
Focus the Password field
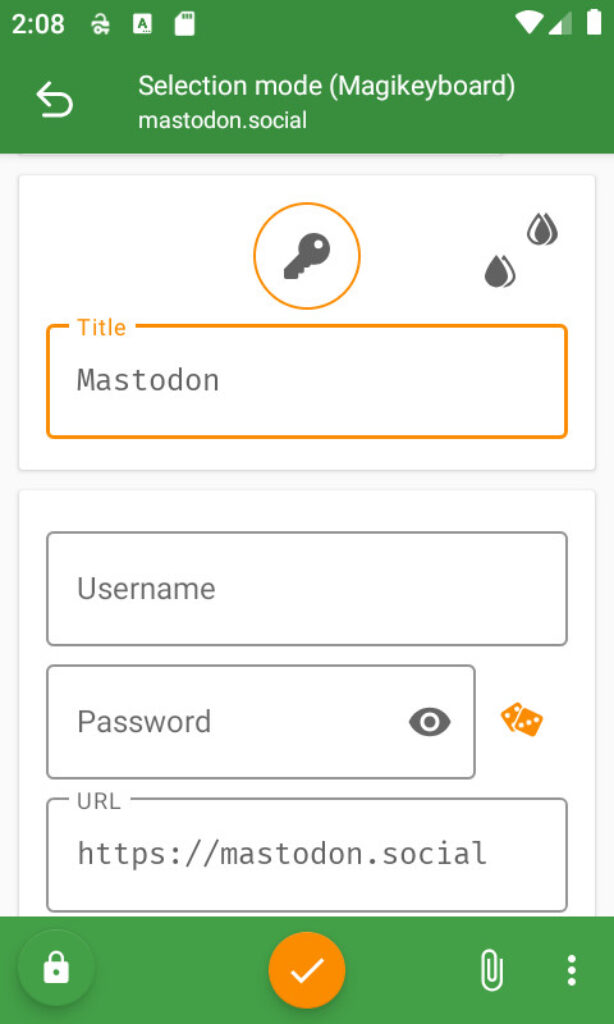pyautogui.click(x=261, y=722)
